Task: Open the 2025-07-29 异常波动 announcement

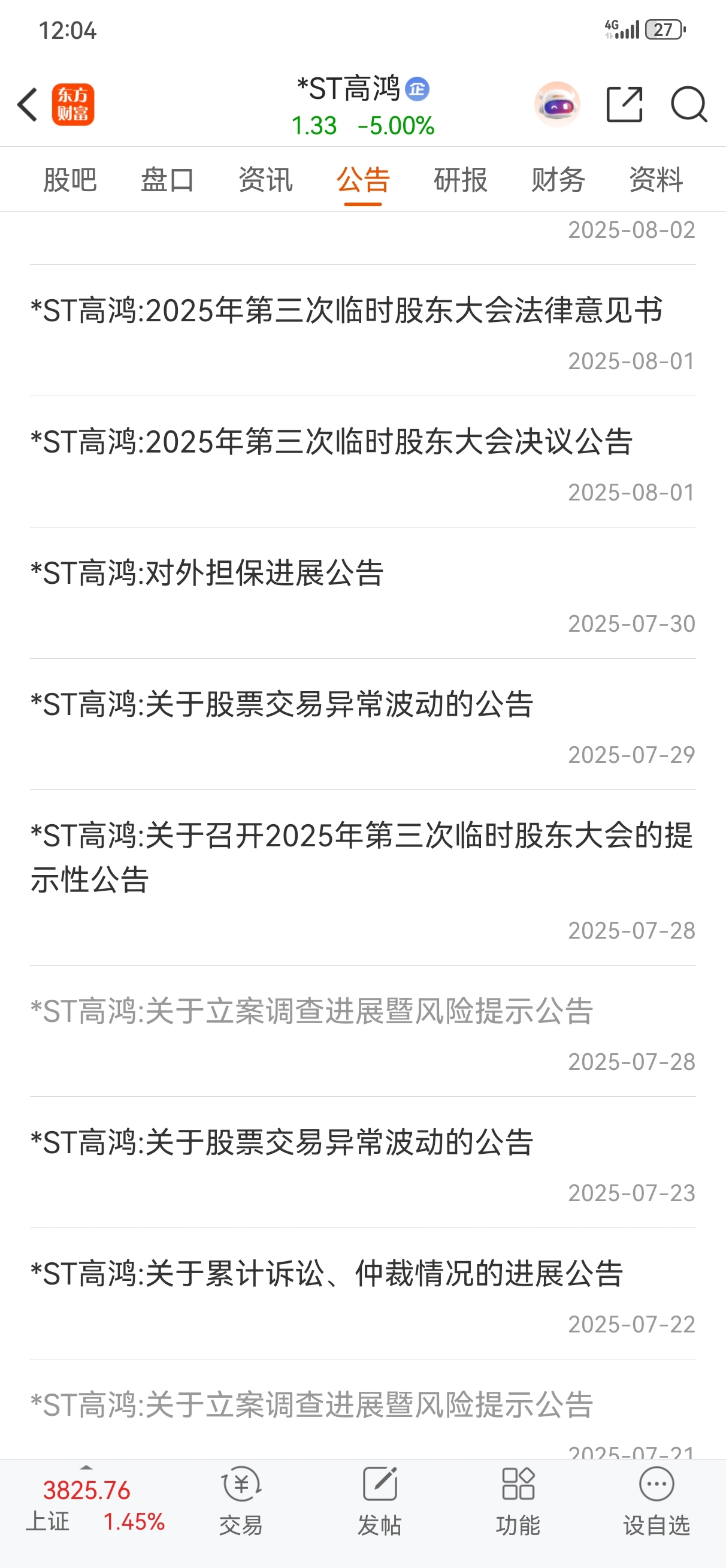Action: (x=362, y=724)
